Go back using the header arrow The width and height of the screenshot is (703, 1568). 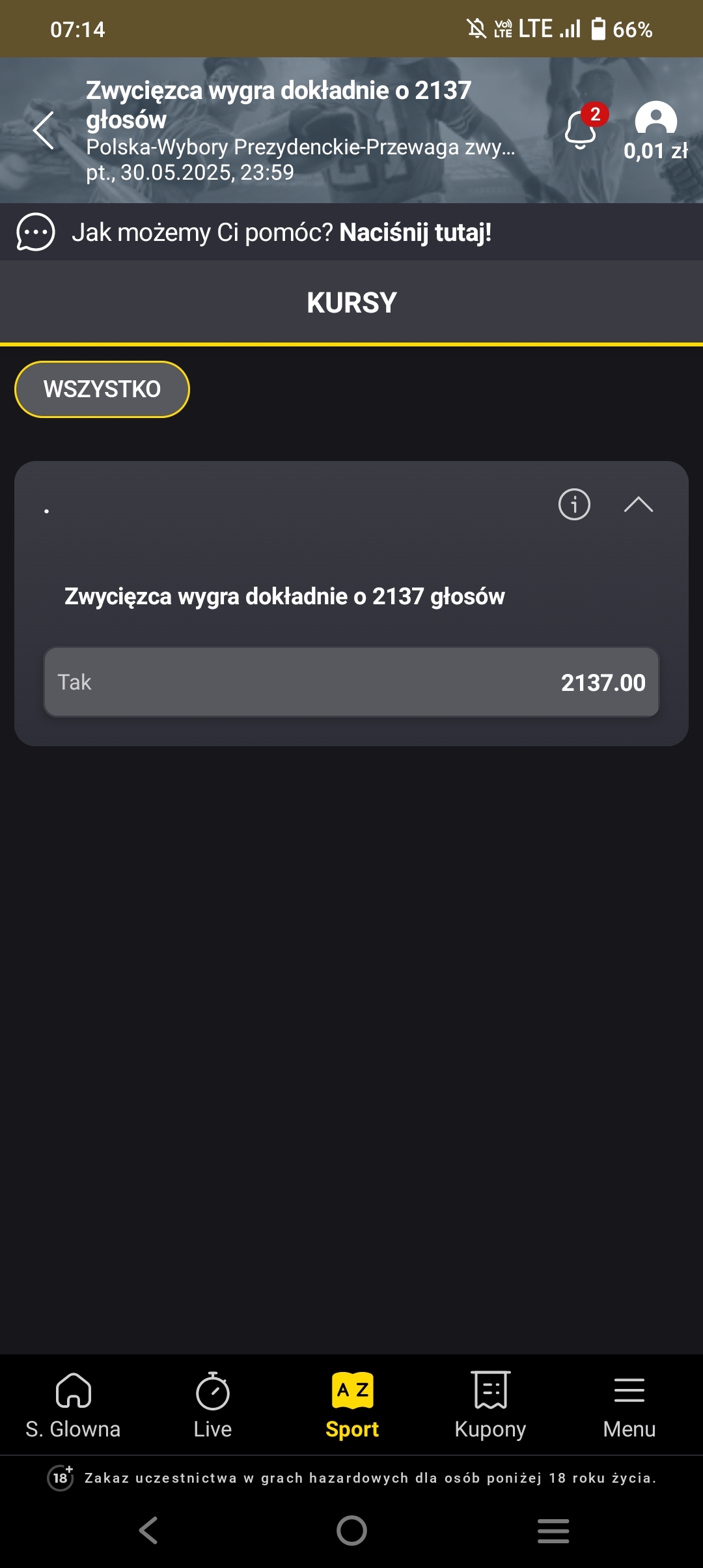pos(44,130)
